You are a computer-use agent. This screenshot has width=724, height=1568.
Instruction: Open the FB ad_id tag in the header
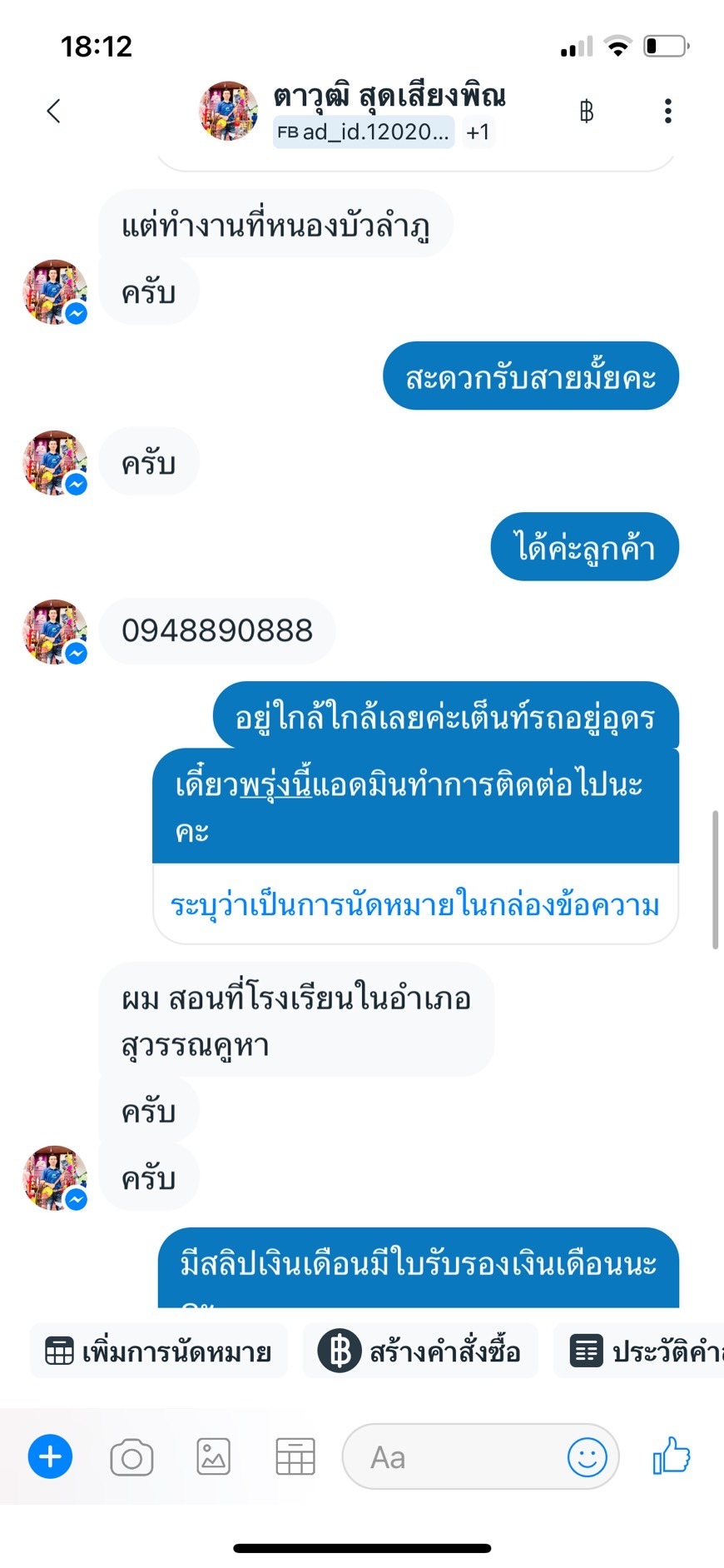[x=364, y=132]
